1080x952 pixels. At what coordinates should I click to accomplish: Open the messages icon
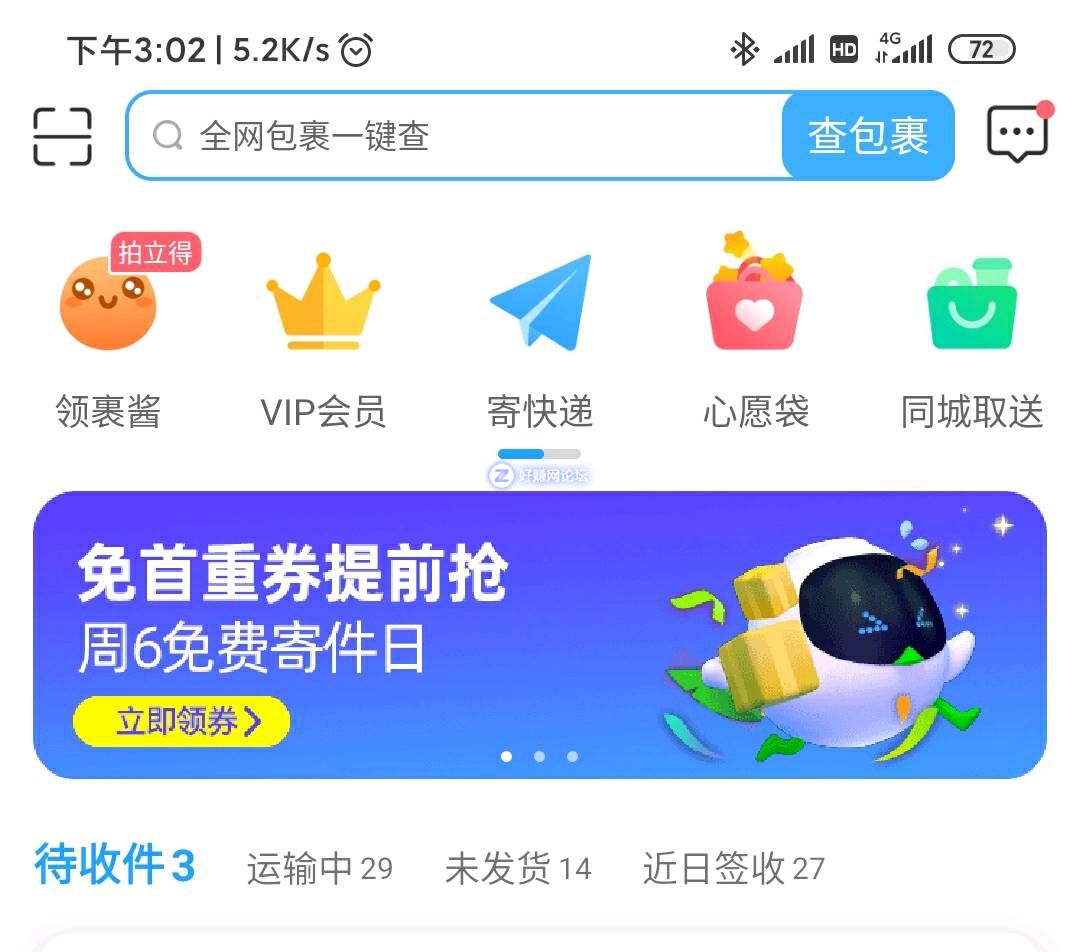click(1017, 134)
